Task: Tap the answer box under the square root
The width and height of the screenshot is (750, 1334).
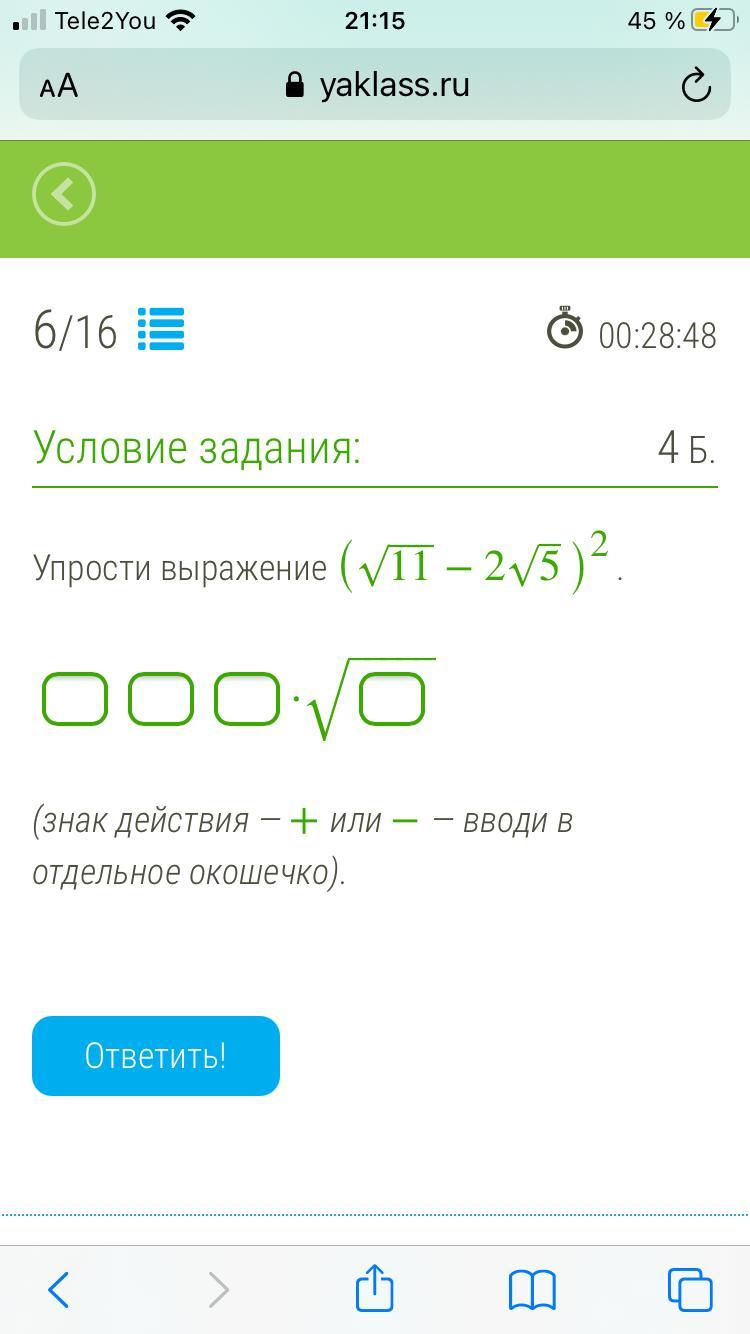Action: pos(392,698)
